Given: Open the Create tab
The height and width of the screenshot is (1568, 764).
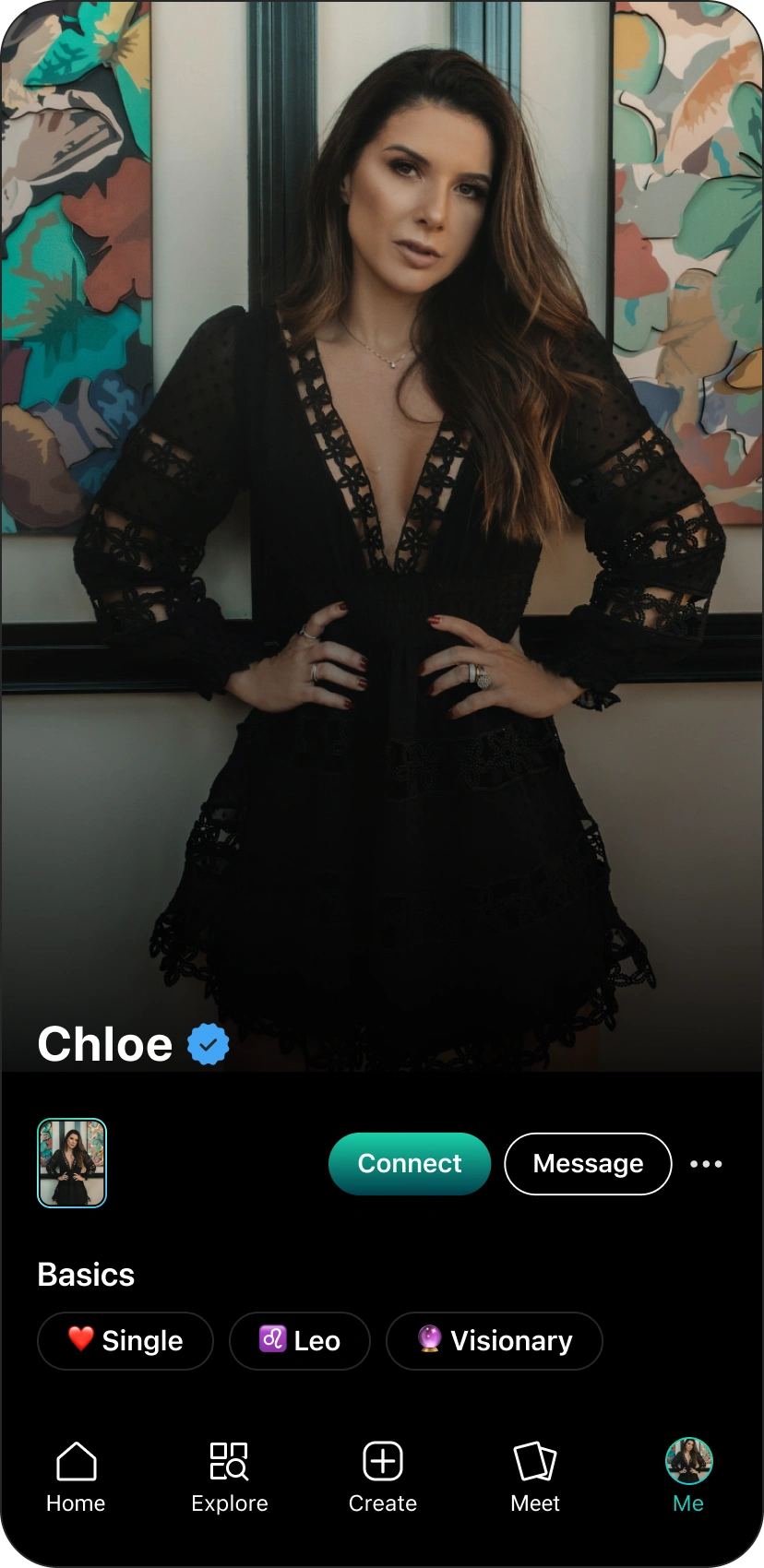Looking at the screenshot, I should (382, 1477).
